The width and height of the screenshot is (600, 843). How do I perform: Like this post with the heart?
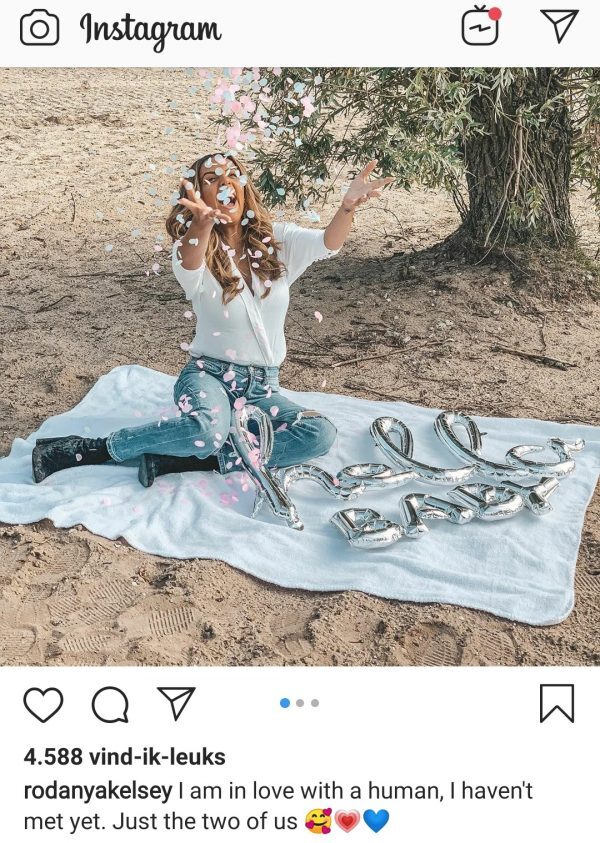(x=43, y=703)
